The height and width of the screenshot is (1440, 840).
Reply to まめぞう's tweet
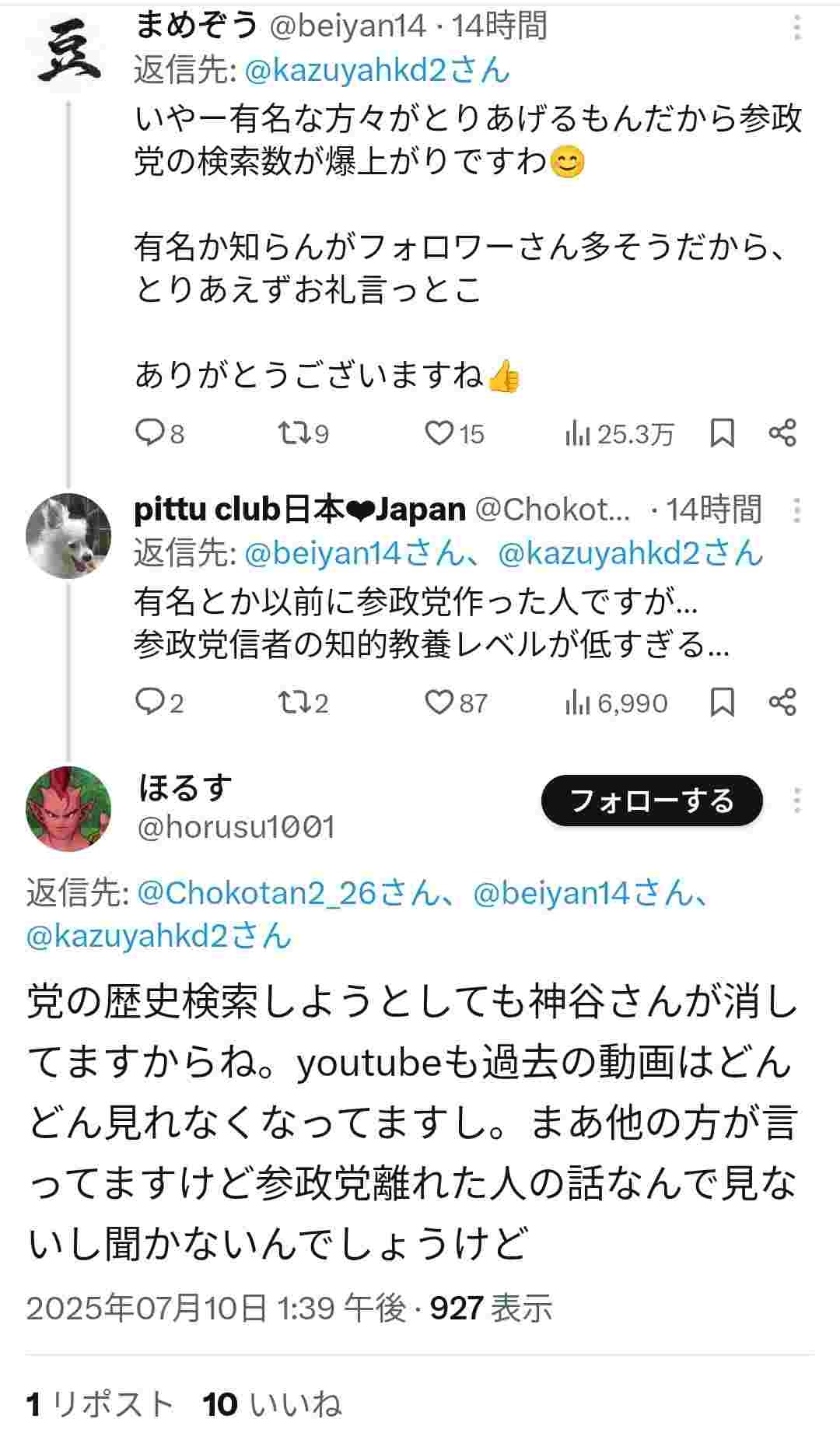149,433
